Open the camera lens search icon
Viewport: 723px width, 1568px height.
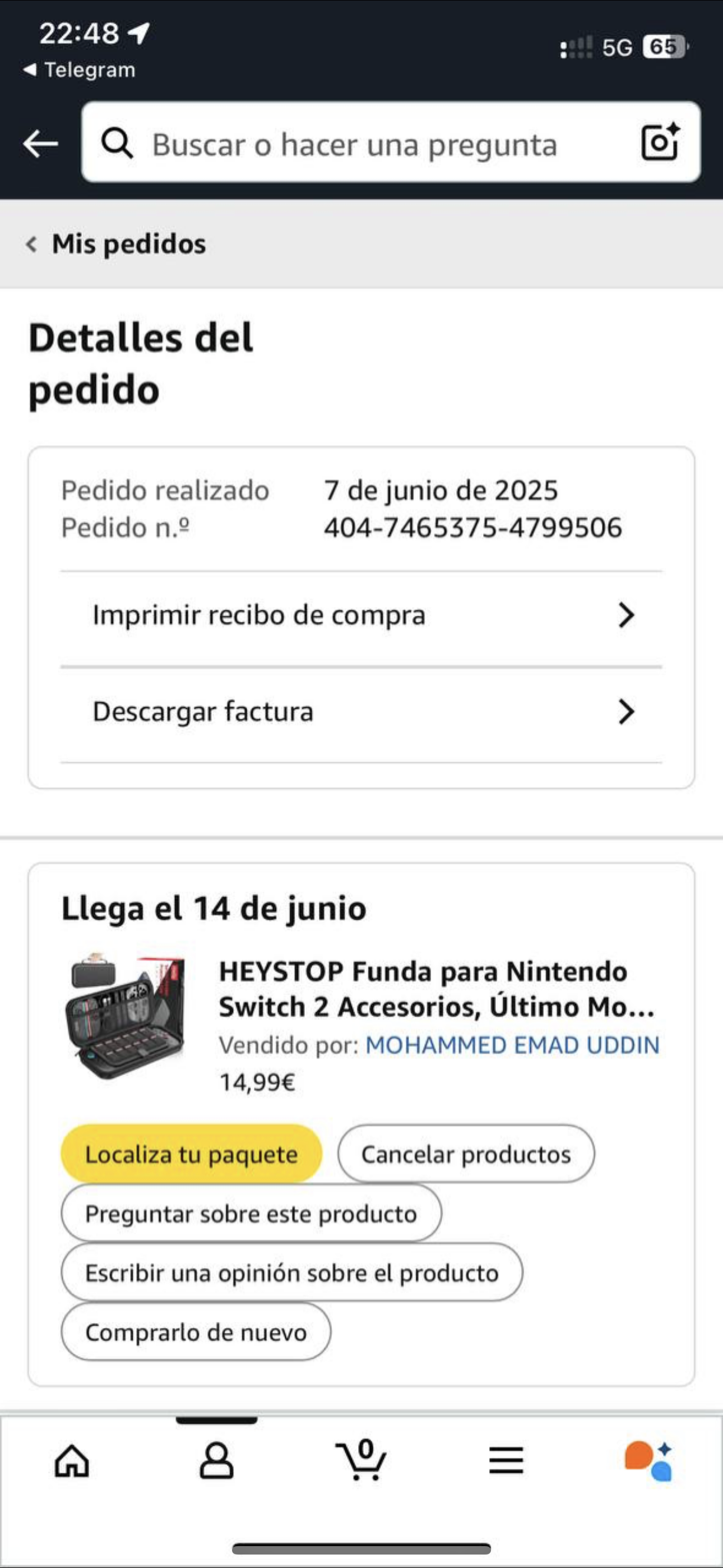pos(660,142)
